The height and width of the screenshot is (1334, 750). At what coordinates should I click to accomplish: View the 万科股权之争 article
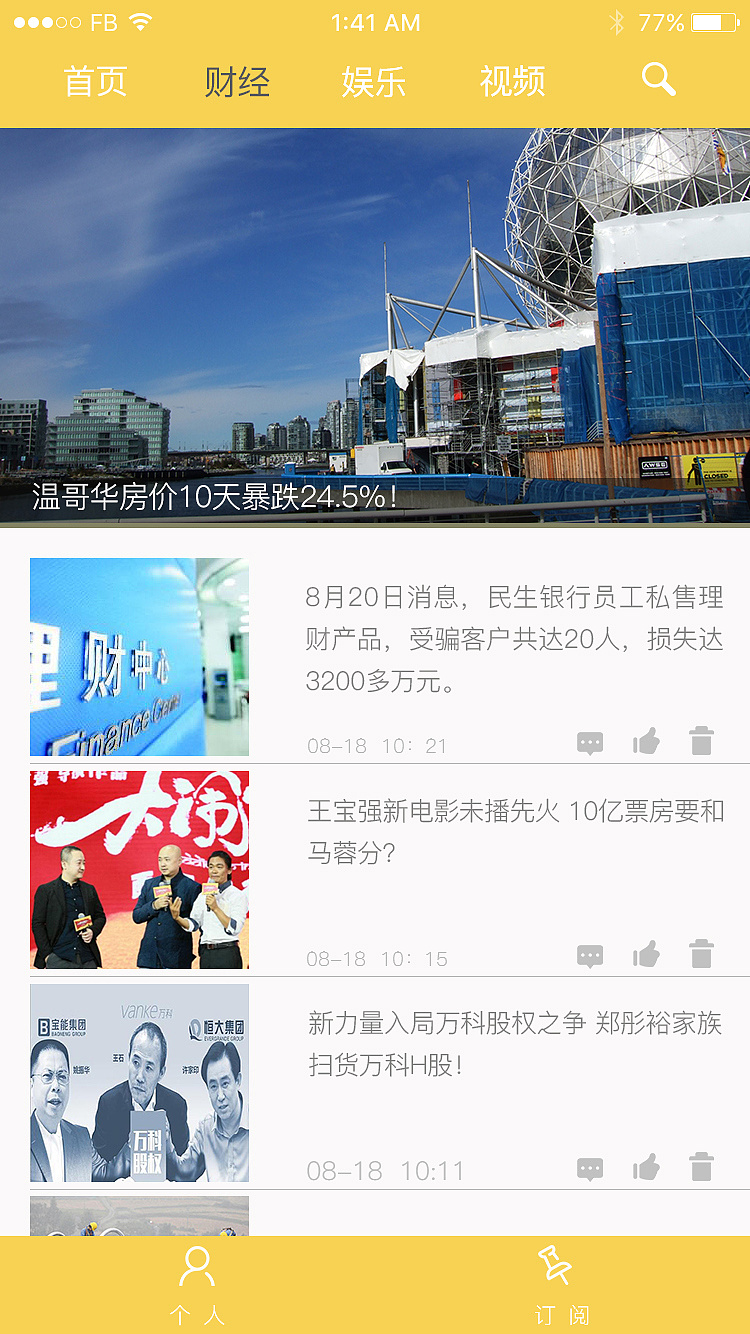click(x=514, y=1044)
